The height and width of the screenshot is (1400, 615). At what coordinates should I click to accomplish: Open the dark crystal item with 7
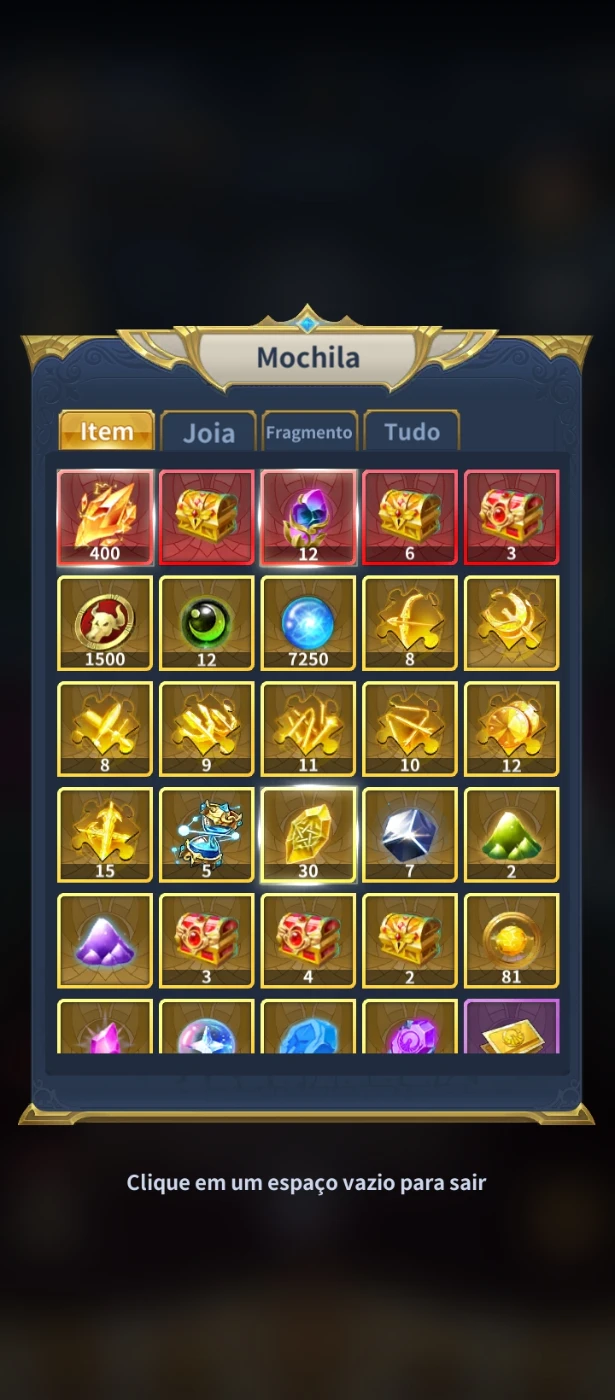click(410, 835)
